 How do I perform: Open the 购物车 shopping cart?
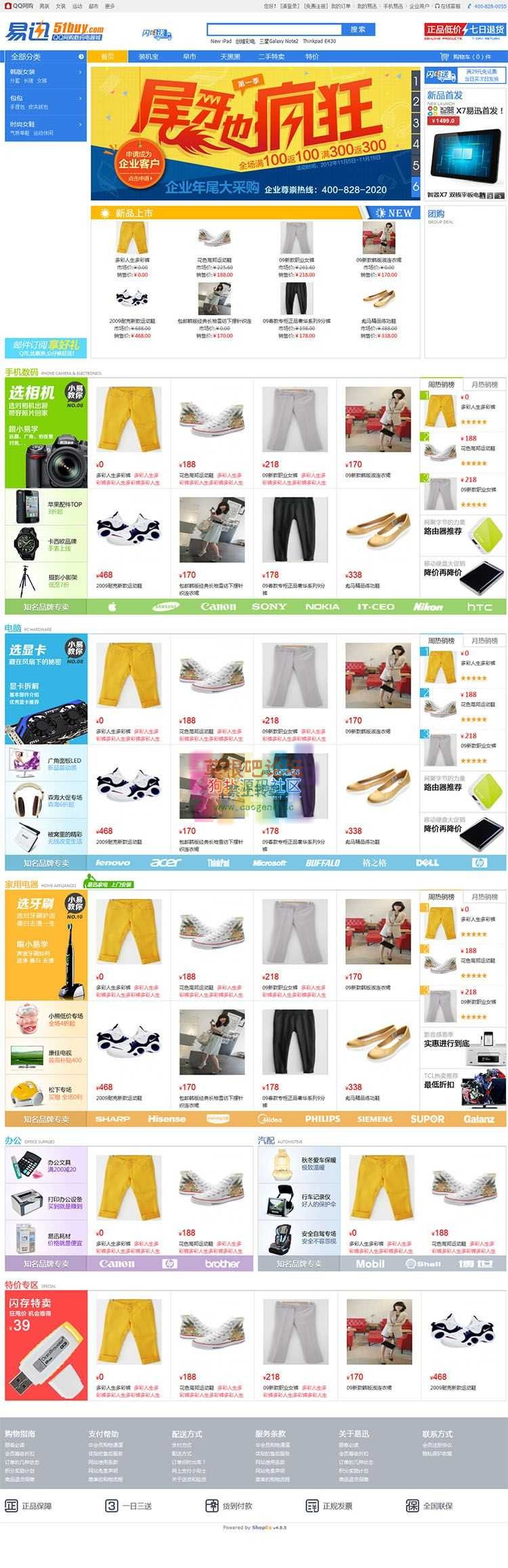click(467, 57)
